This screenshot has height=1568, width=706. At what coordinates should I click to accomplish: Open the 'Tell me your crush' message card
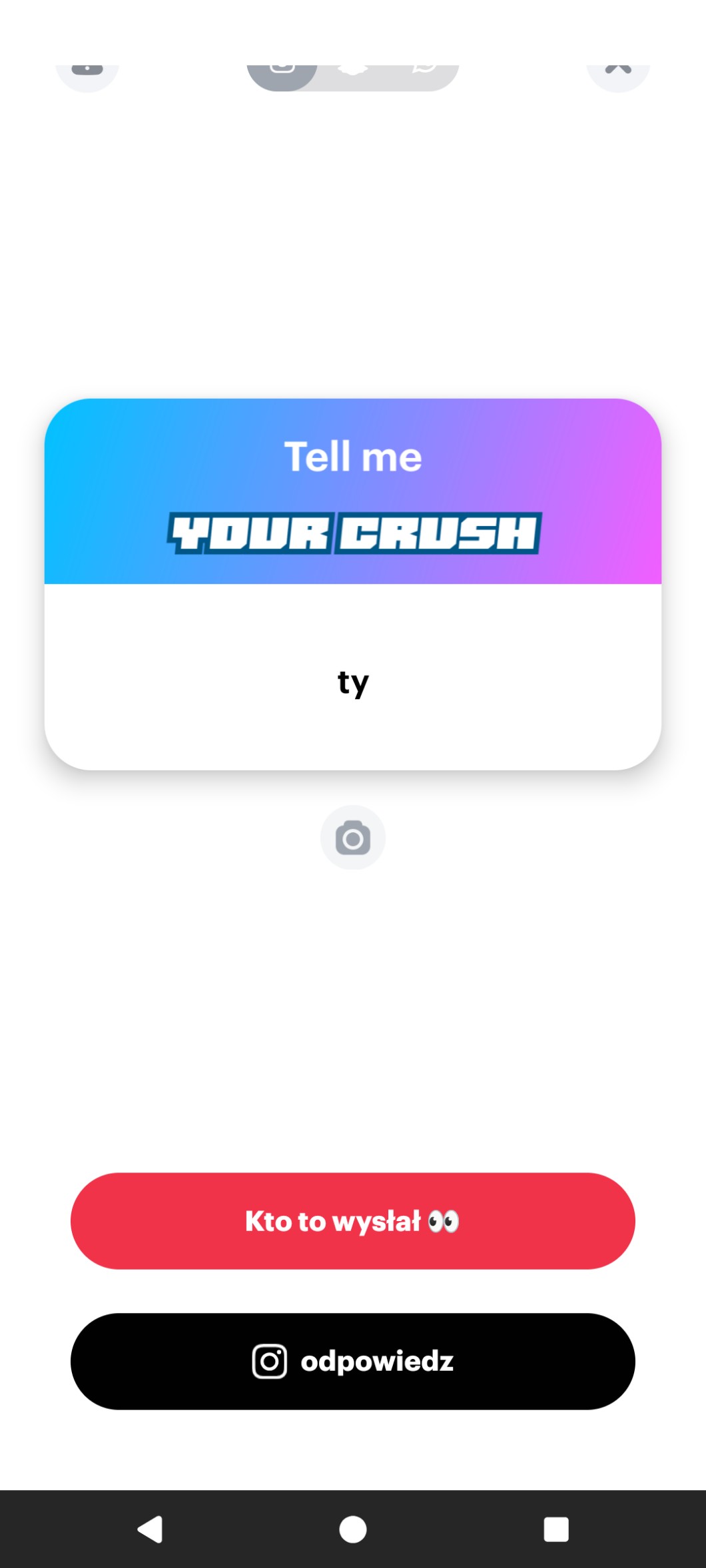pyautogui.click(x=352, y=584)
